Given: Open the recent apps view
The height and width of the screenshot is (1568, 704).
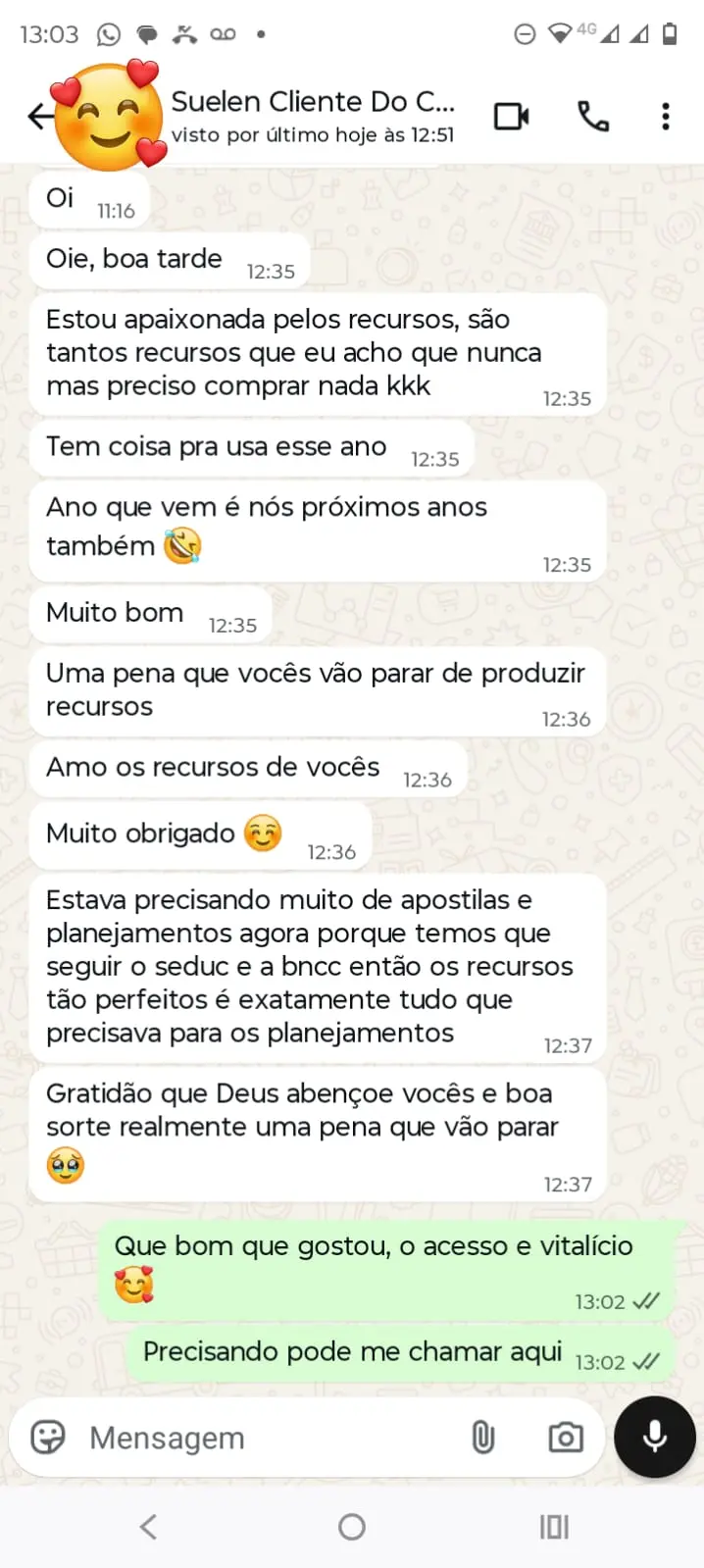Looking at the screenshot, I should click(x=554, y=1527).
